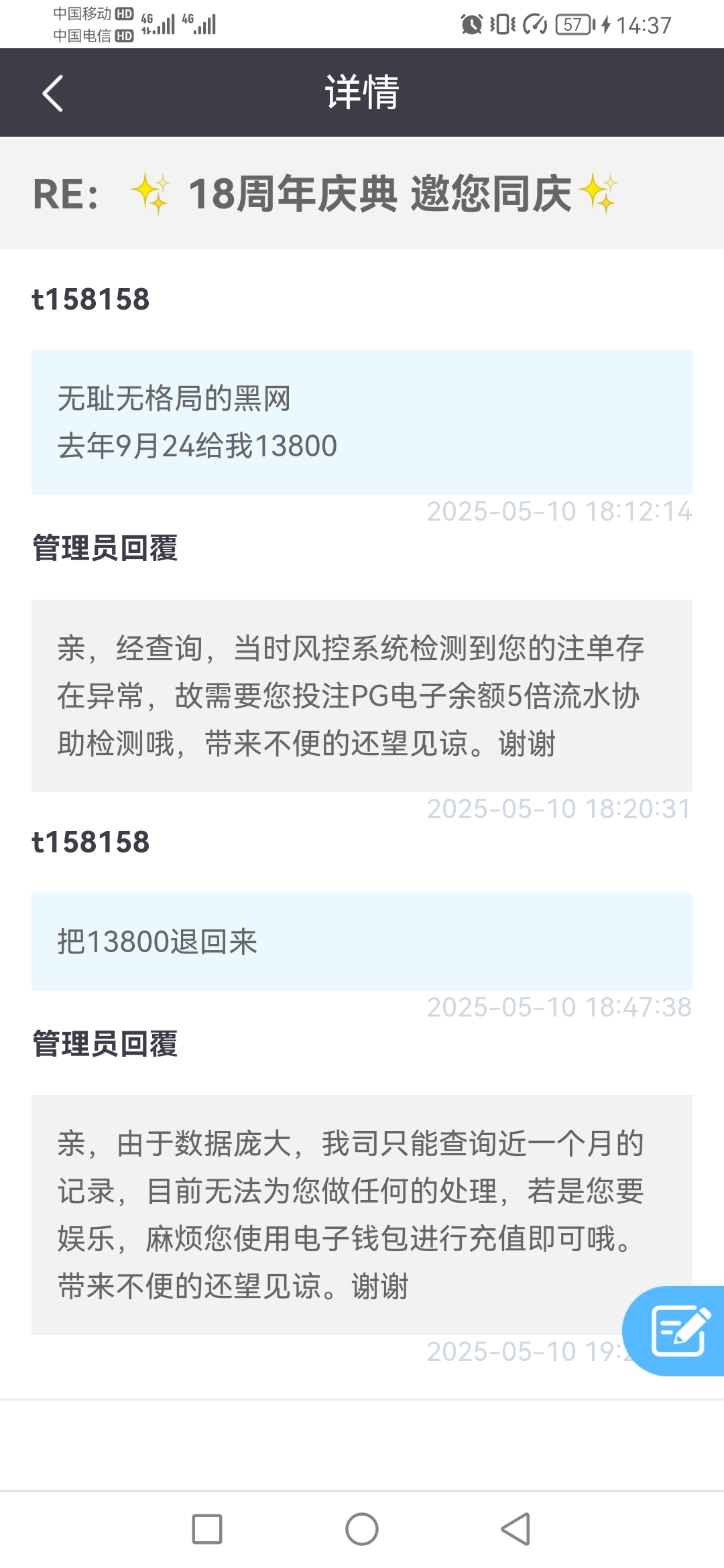This screenshot has height=1568, width=724.
Task: Tap the system back triangle
Action: click(x=516, y=1529)
